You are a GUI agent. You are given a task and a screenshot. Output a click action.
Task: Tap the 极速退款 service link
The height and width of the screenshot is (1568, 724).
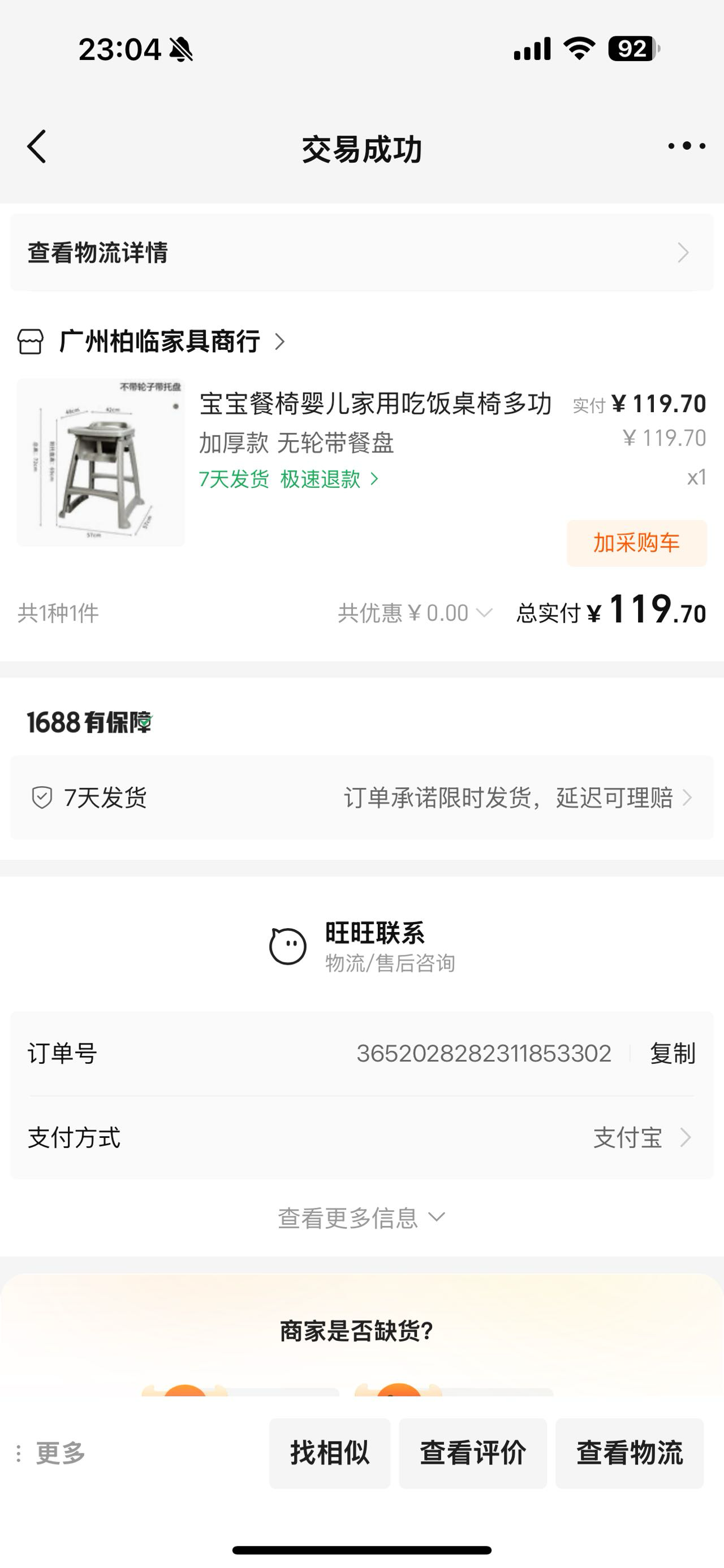pos(329,479)
